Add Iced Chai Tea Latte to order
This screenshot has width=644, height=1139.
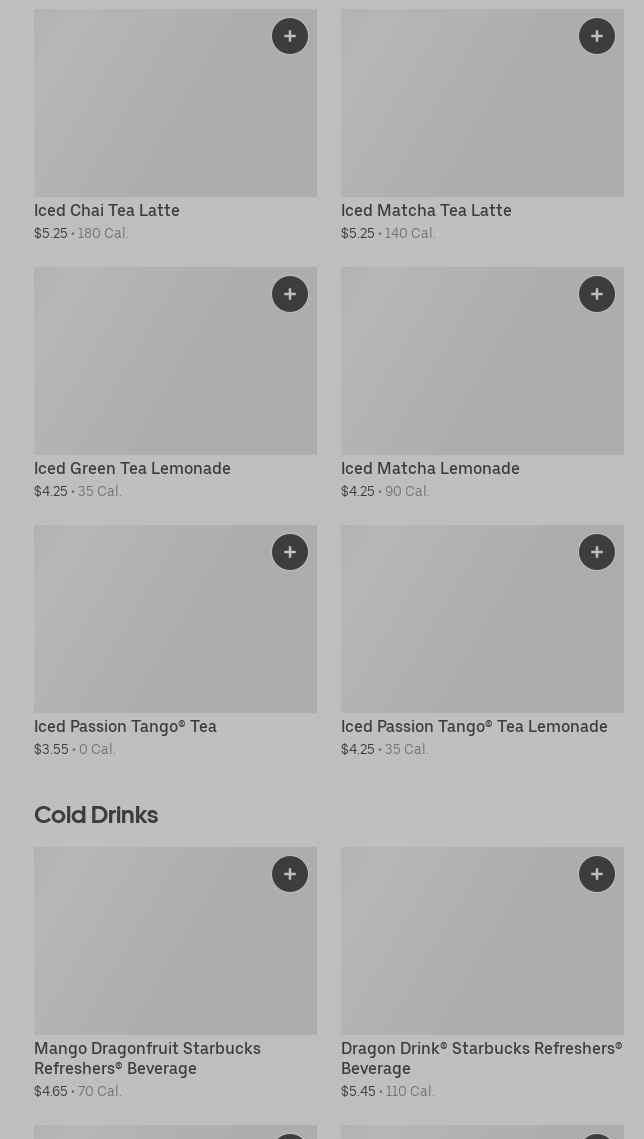[290, 36]
